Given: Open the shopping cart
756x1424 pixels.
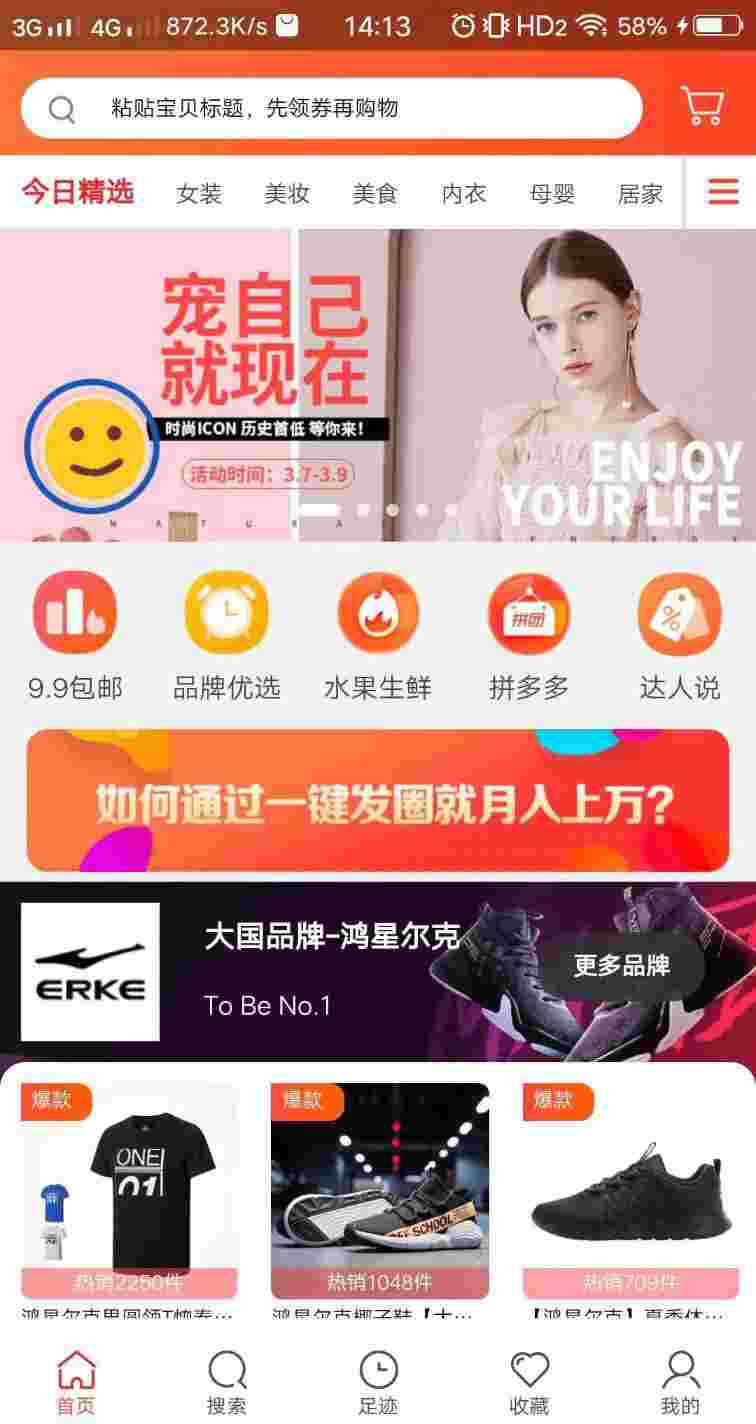Looking at the screenshot, I should click(702, 106).
